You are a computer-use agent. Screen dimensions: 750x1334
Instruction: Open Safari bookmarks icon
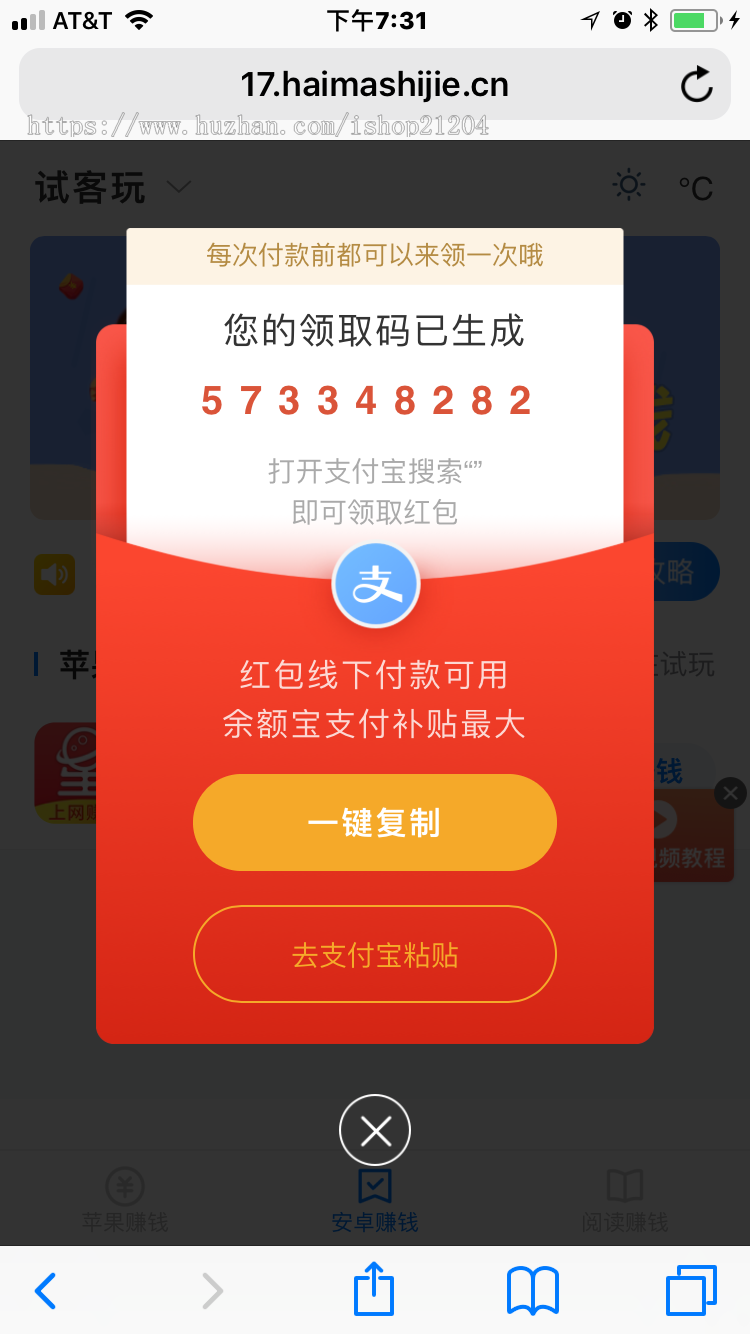pos(531,1290)
